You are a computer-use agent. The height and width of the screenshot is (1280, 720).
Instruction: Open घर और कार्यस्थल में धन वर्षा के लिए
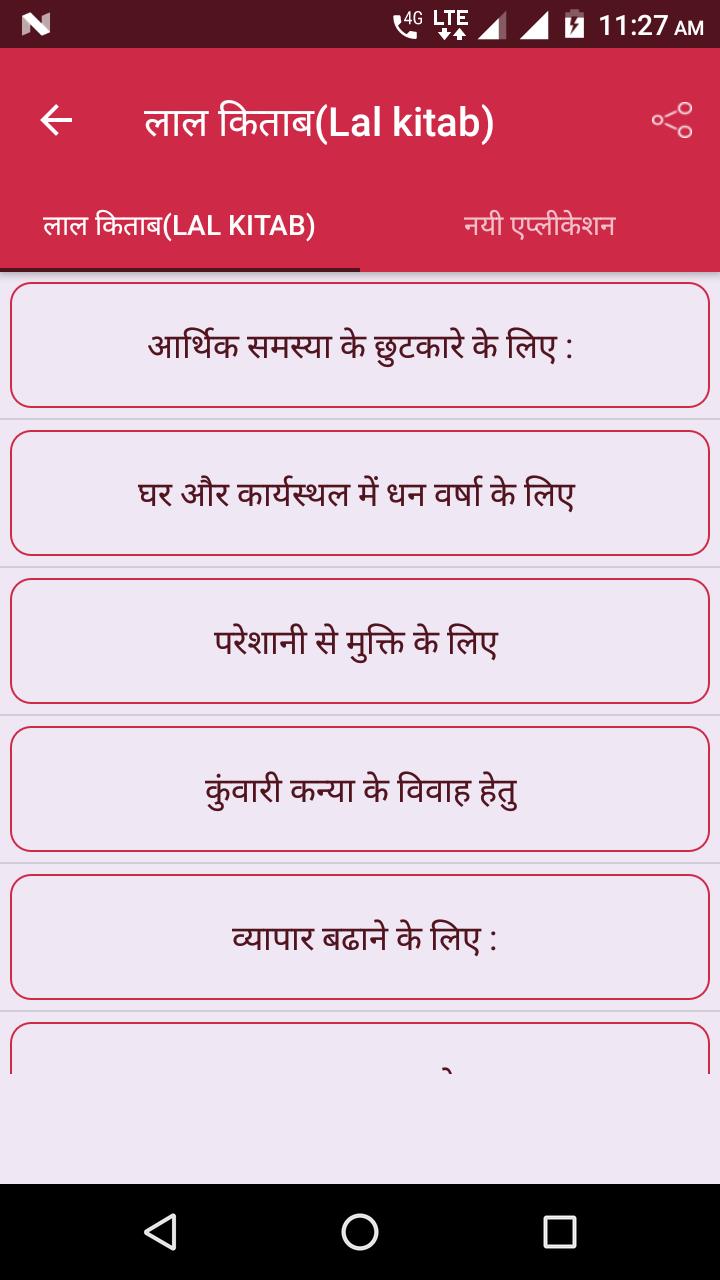click(360, 493)
